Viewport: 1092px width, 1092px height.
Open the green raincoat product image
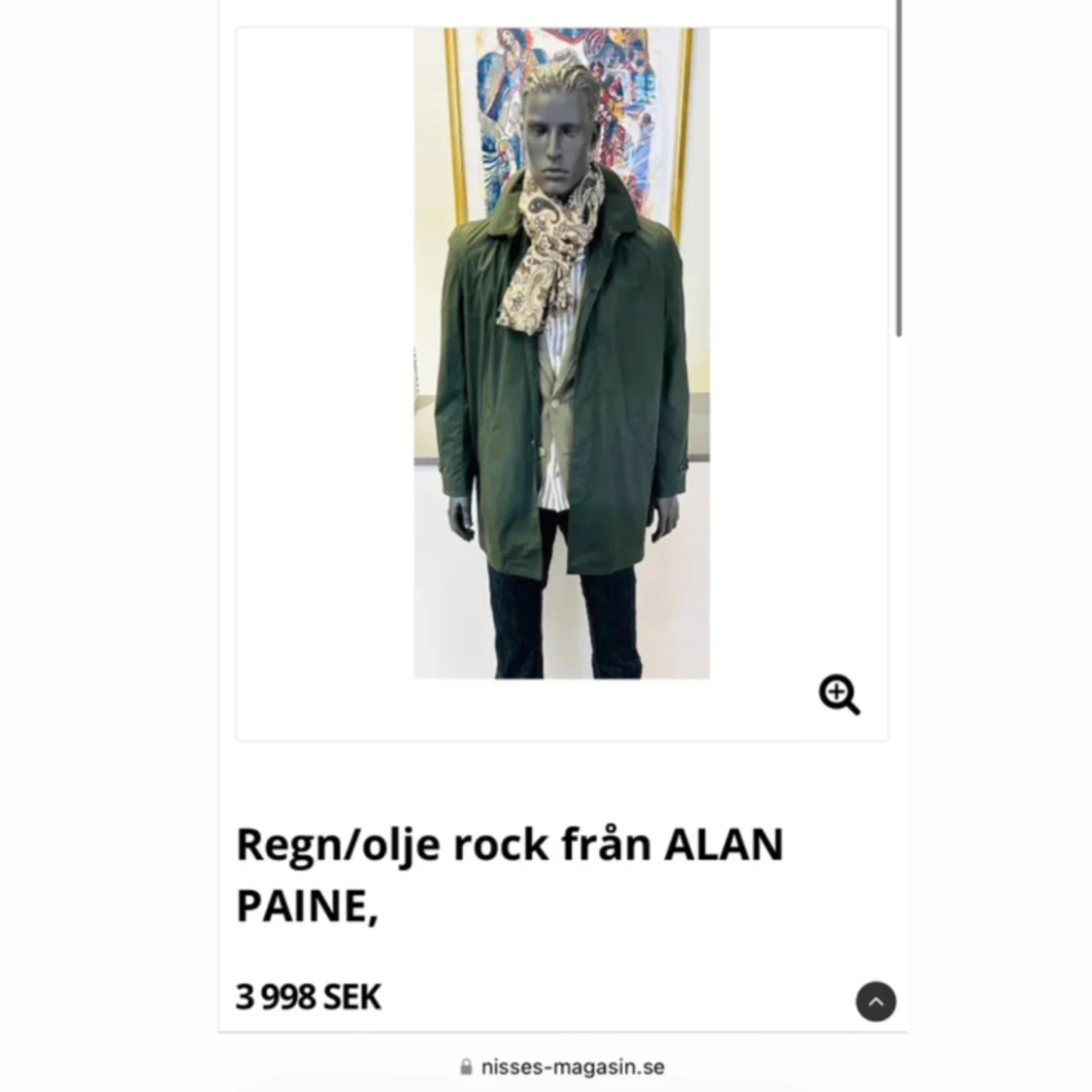[561, 353]
